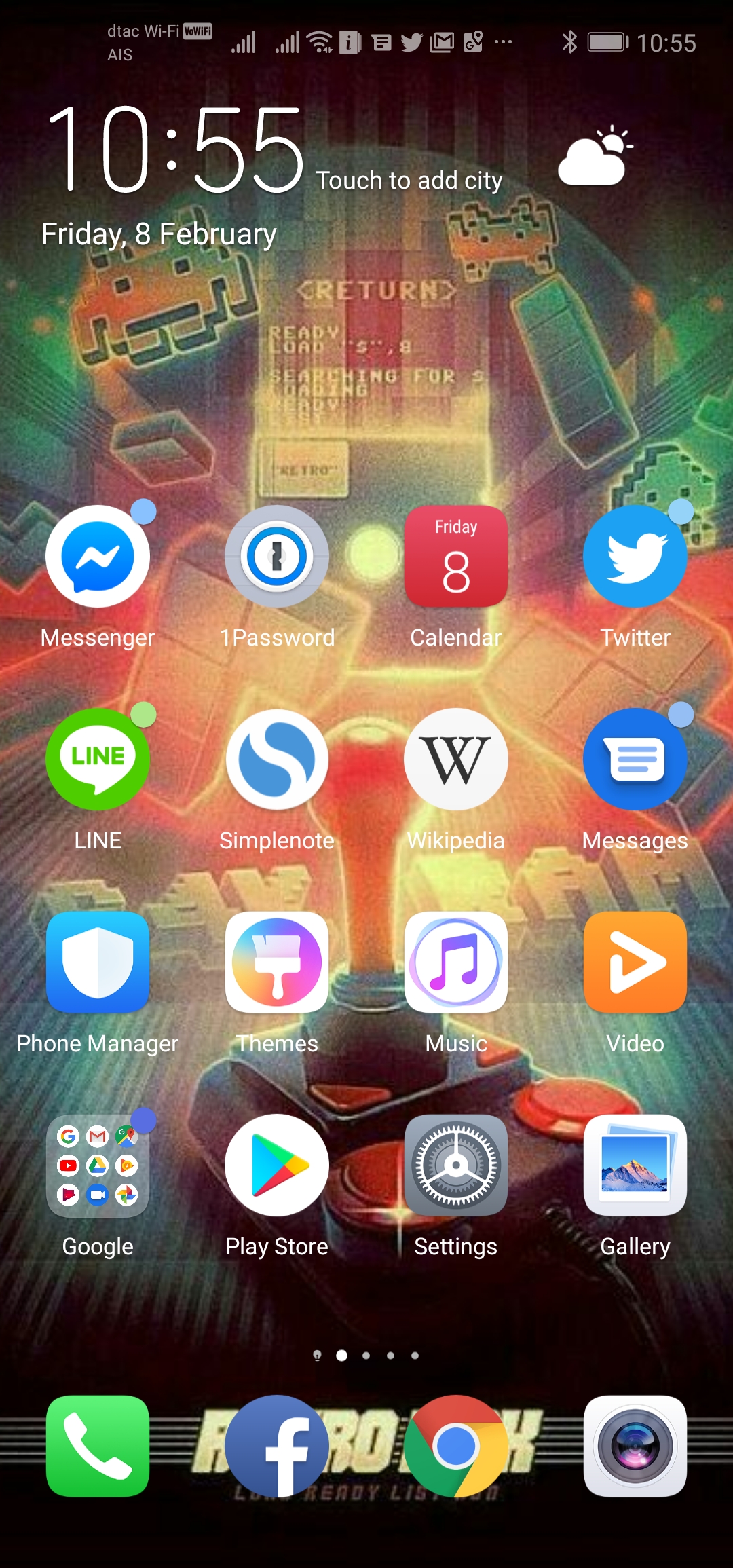Open Chrome browser from the dock

point(456,1446)
